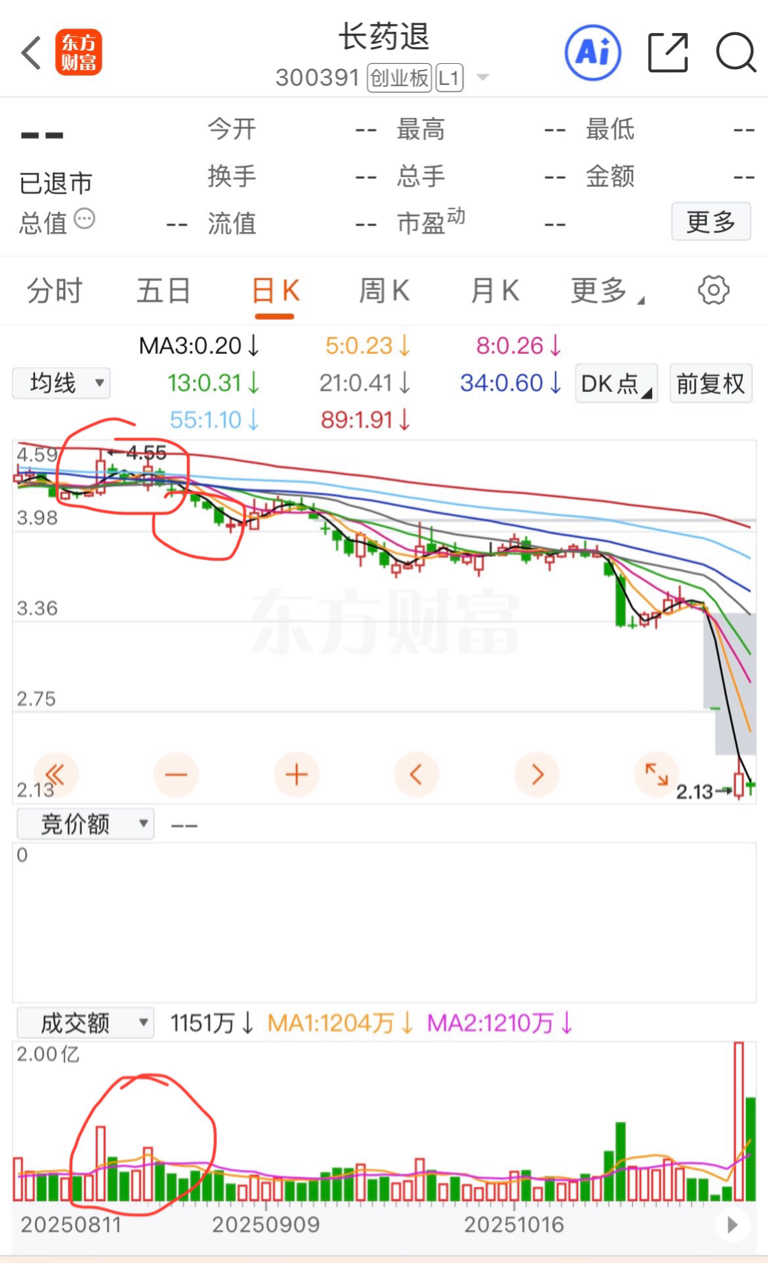Image resolution: width=768 pixels, height=1264 pixels.
Task: Open the search magnifier
Action: (x=736, y=52)
